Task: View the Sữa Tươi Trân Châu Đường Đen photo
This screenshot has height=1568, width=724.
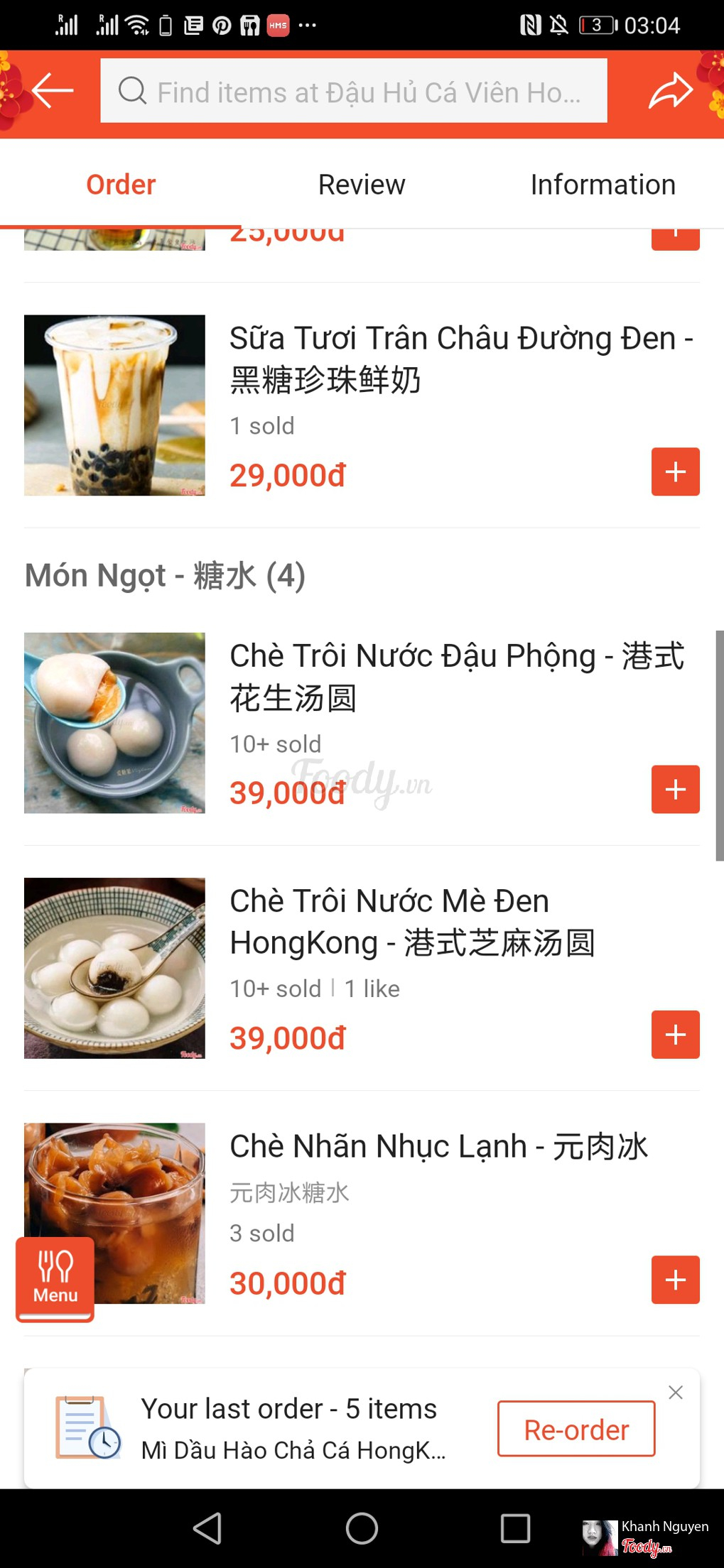Action: [114, 405]
